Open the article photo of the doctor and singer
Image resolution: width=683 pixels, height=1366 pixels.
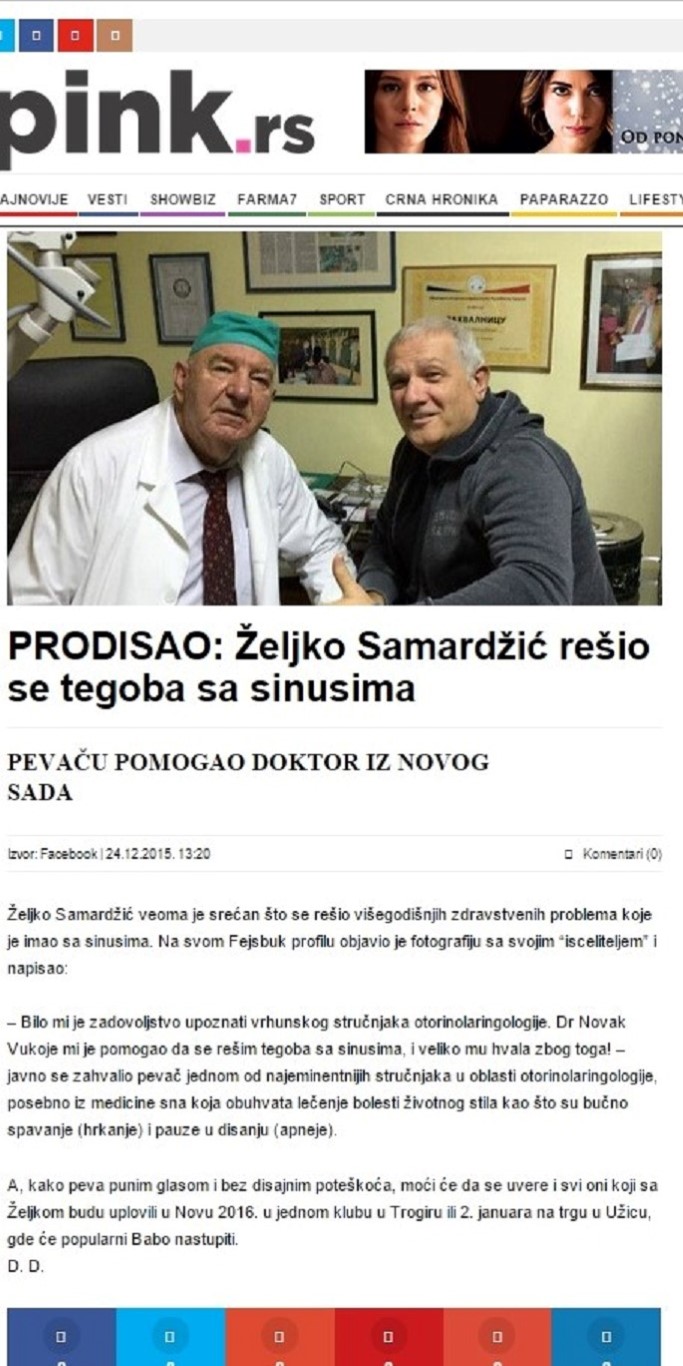[334, 418]
